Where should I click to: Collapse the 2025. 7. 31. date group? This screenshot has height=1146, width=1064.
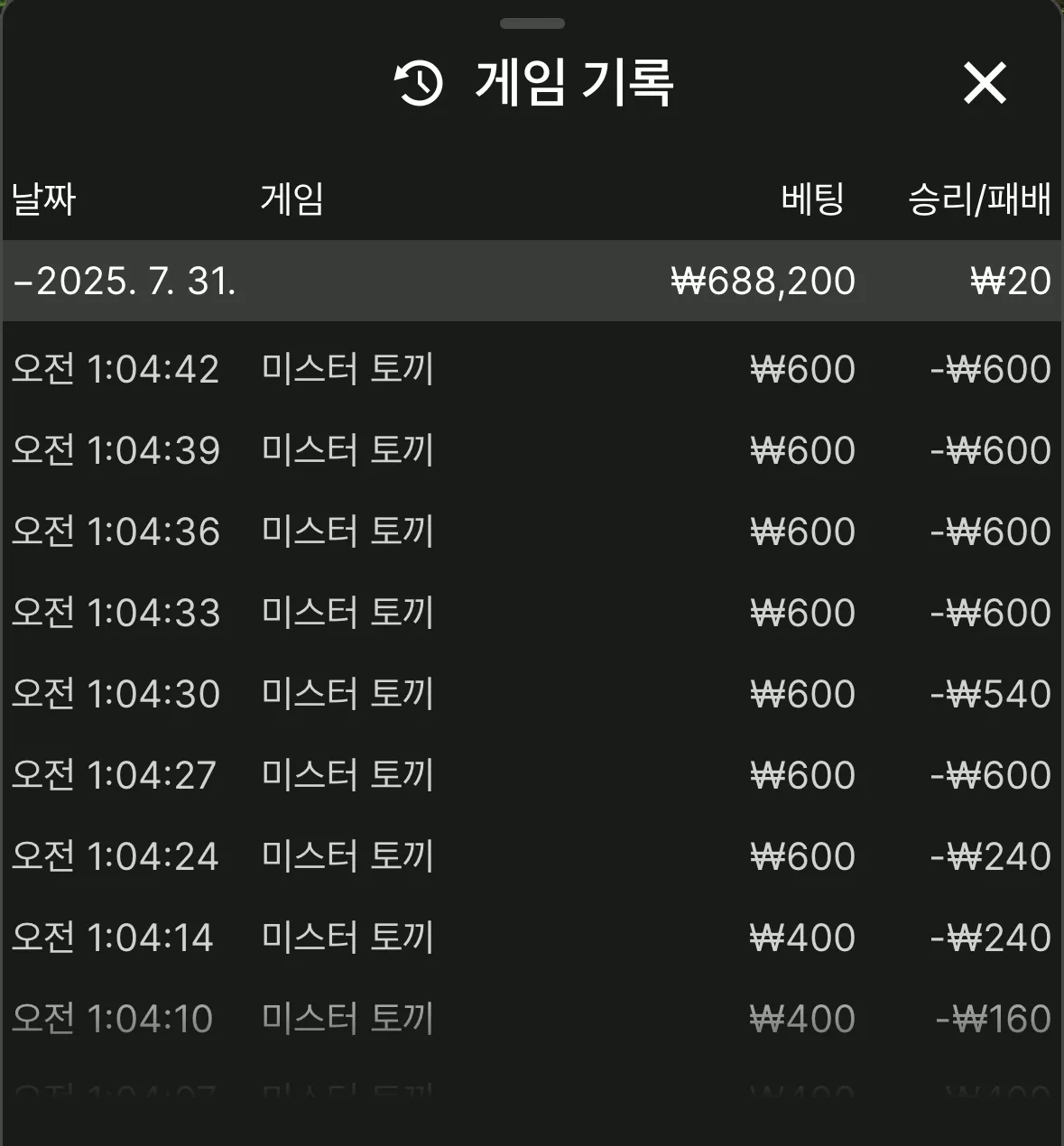pos(532,281)
